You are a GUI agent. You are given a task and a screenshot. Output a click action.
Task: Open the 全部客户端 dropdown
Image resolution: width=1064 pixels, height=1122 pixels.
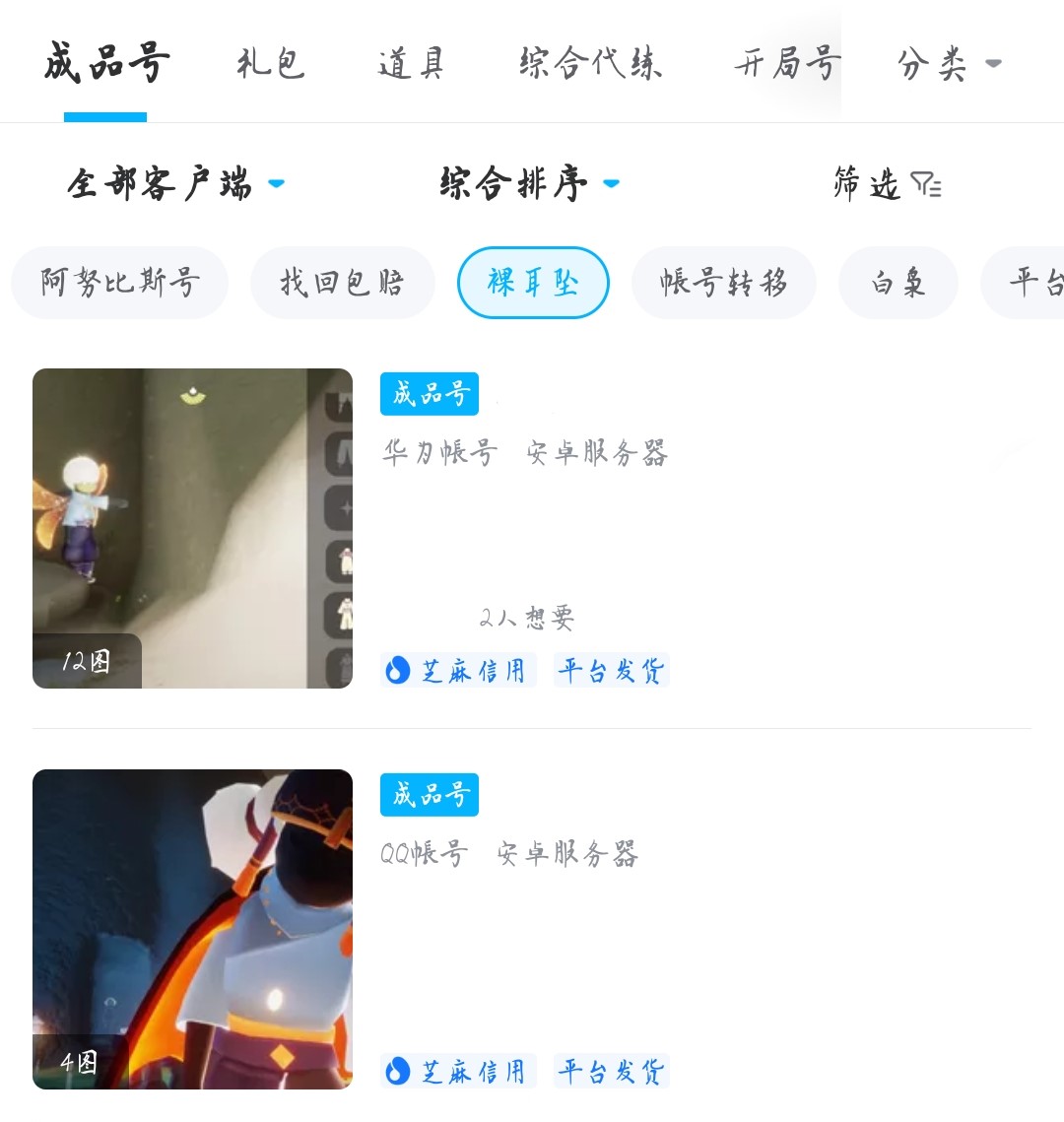click(175, 184)
